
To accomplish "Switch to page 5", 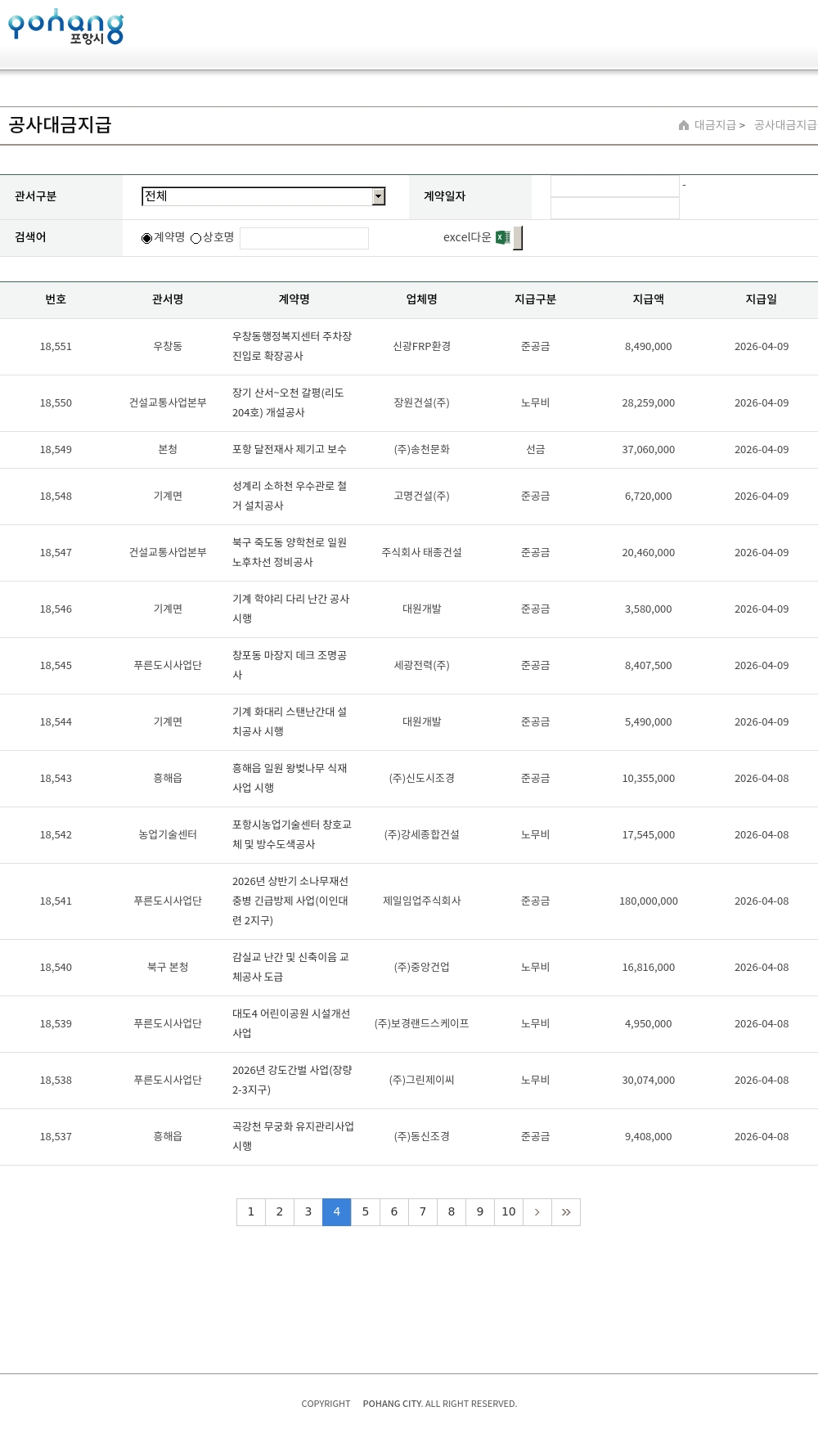I will click(366, 1212).
